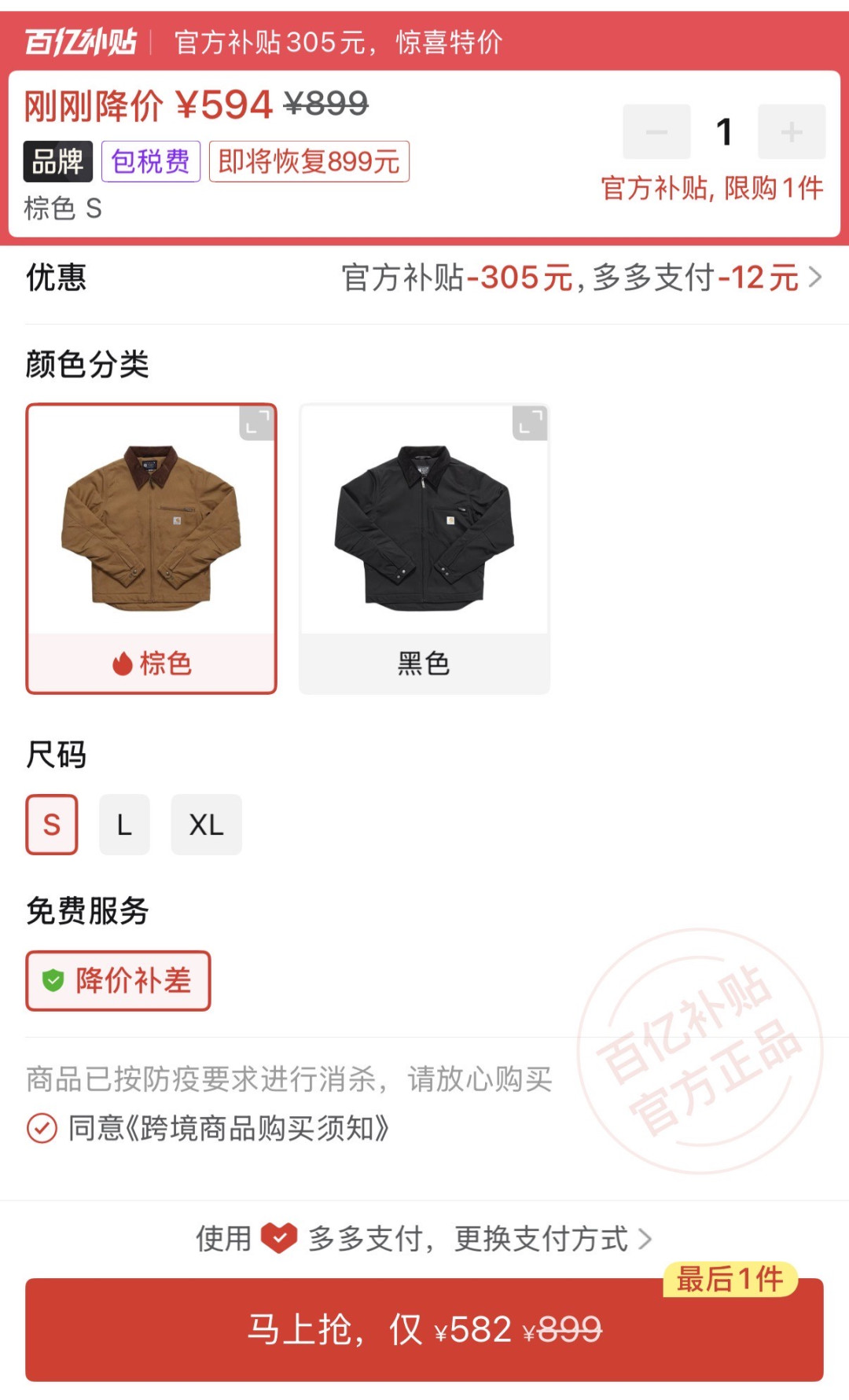849x1400 pixels.
Task: Tap the 降价补差 free service chip
Action: [x=119, y=980]
